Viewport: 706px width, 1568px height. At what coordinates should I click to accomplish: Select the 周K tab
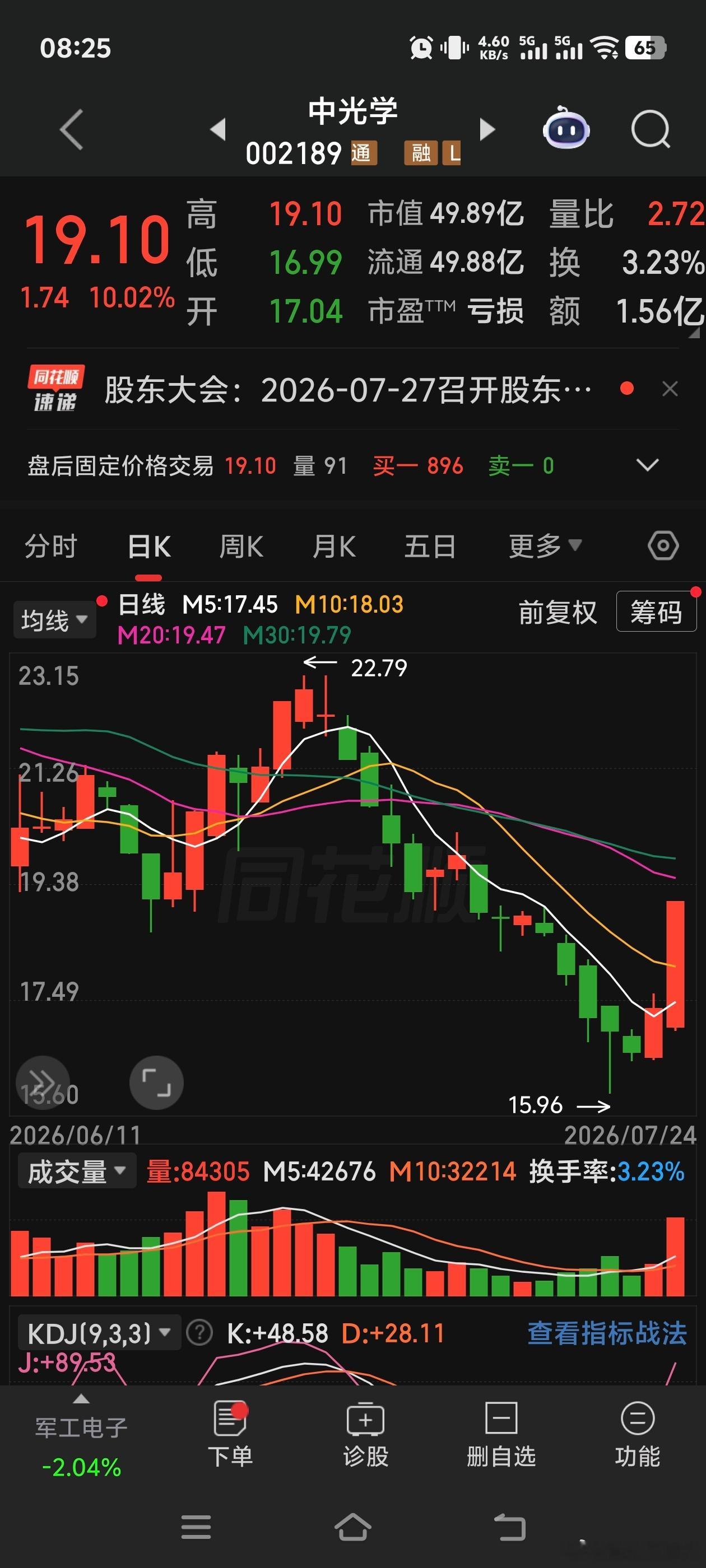[240, 546]
